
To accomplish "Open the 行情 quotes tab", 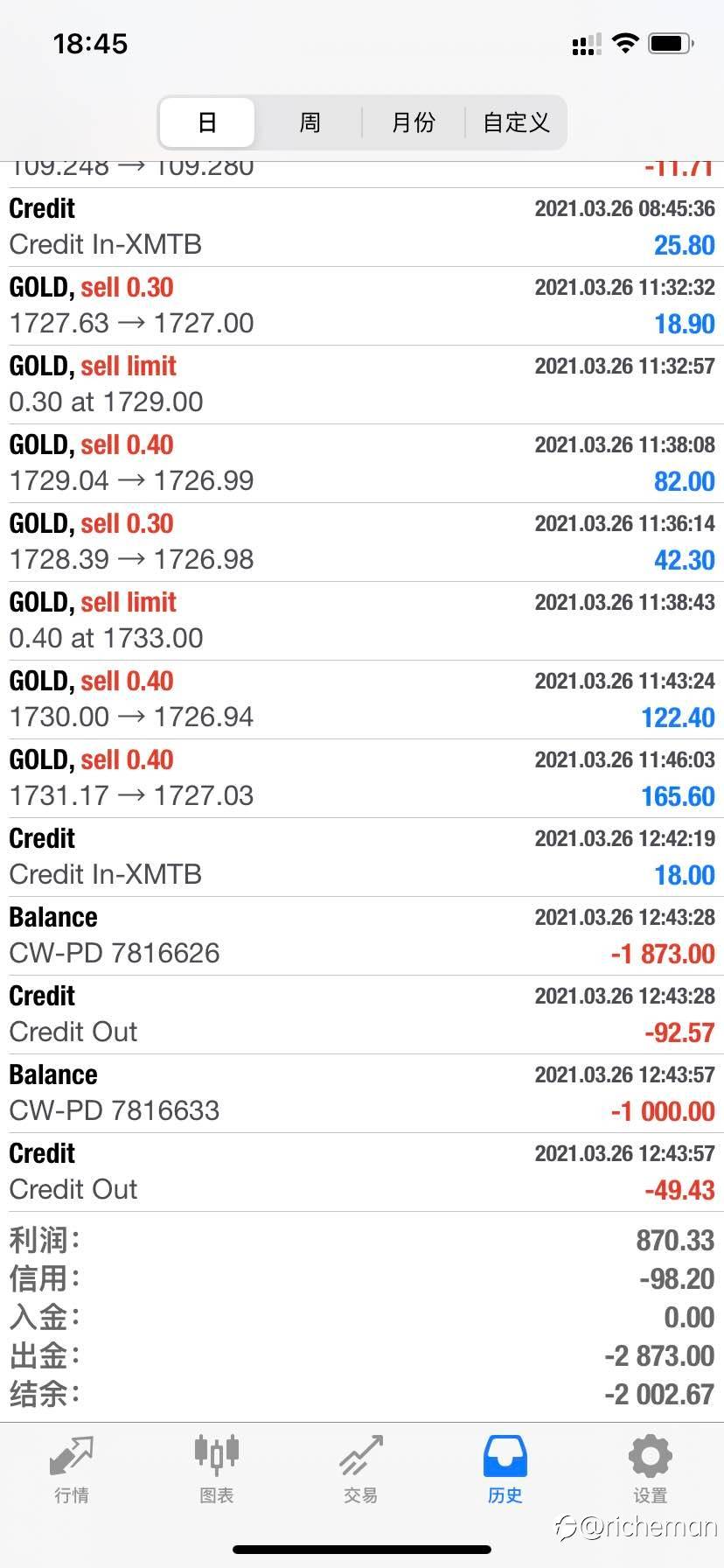I will pyautogui.click(x=72, y=1469).
